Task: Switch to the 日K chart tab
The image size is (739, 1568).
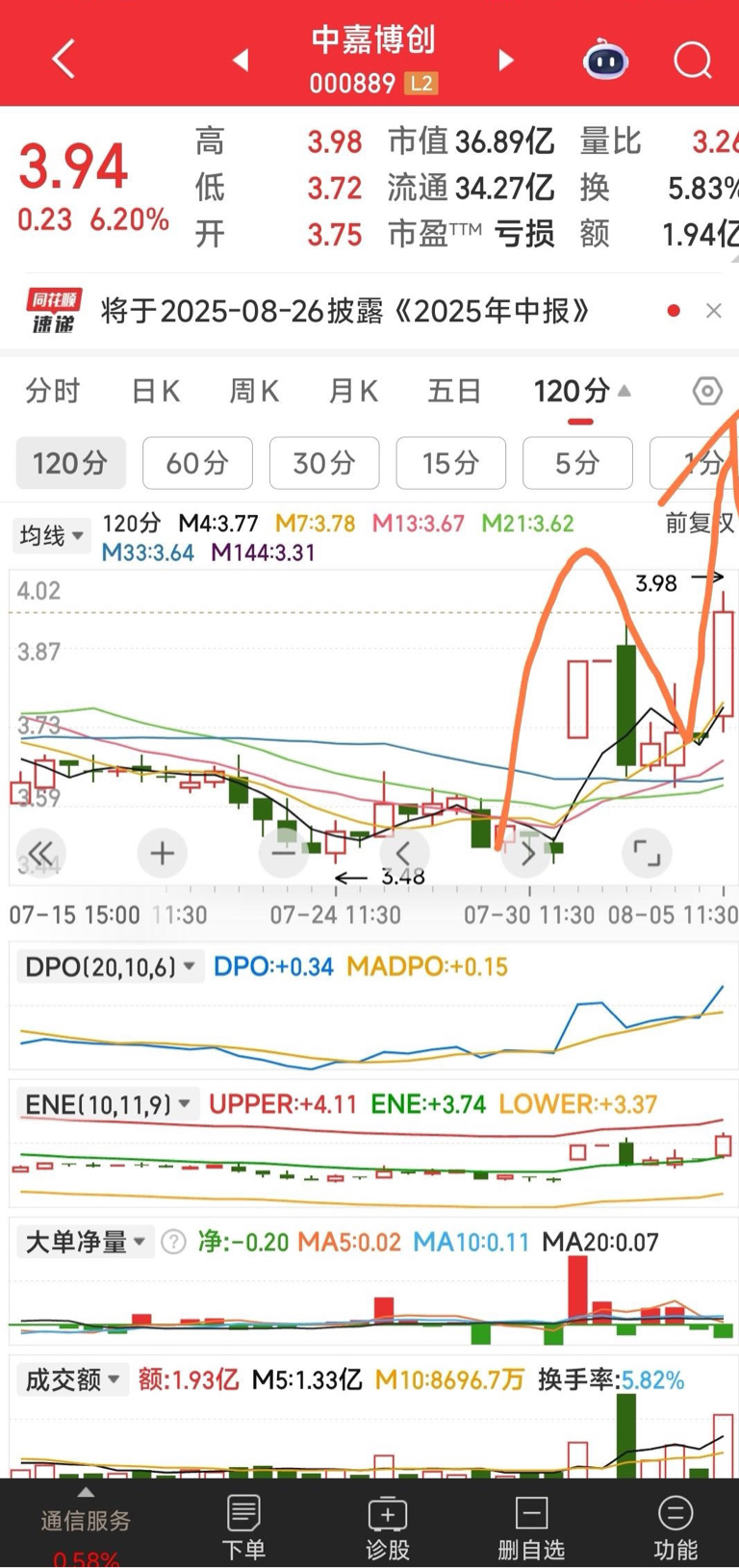Action: tap(156, 392)
